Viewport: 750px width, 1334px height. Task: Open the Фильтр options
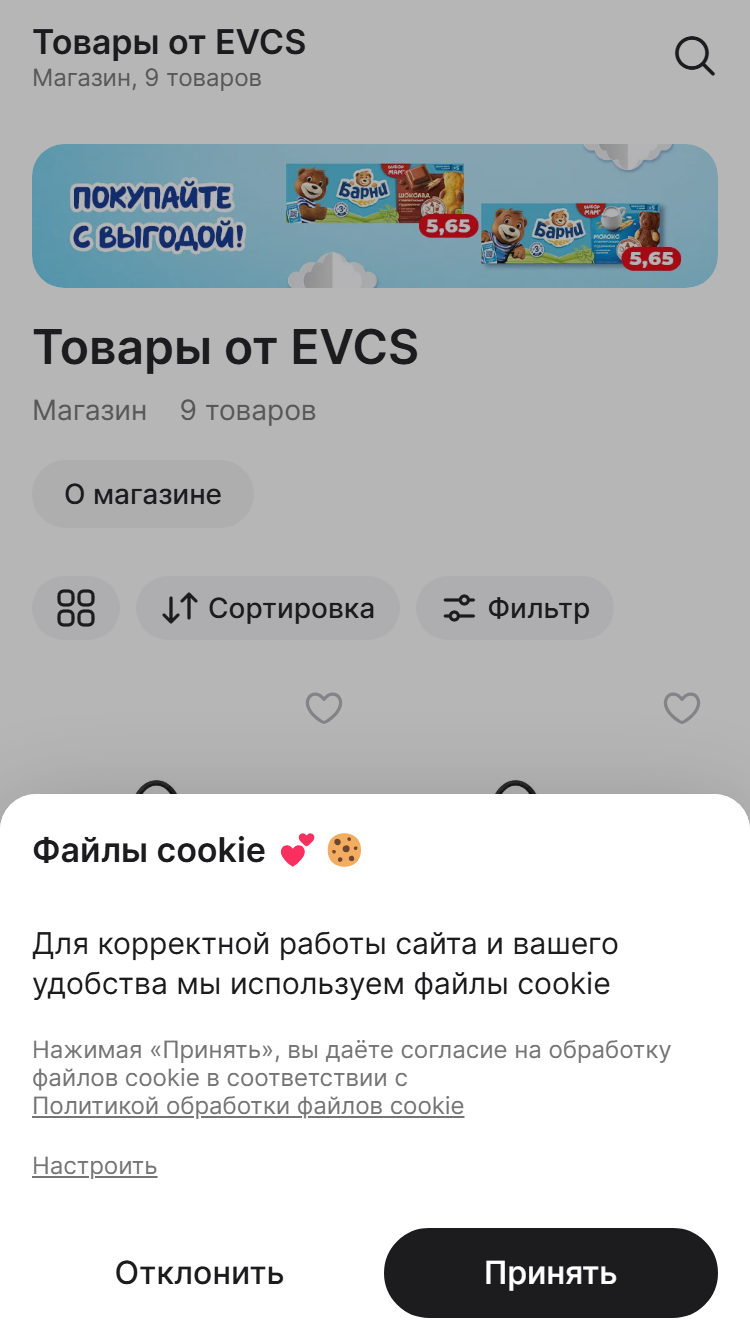click(x=515, y=608)
